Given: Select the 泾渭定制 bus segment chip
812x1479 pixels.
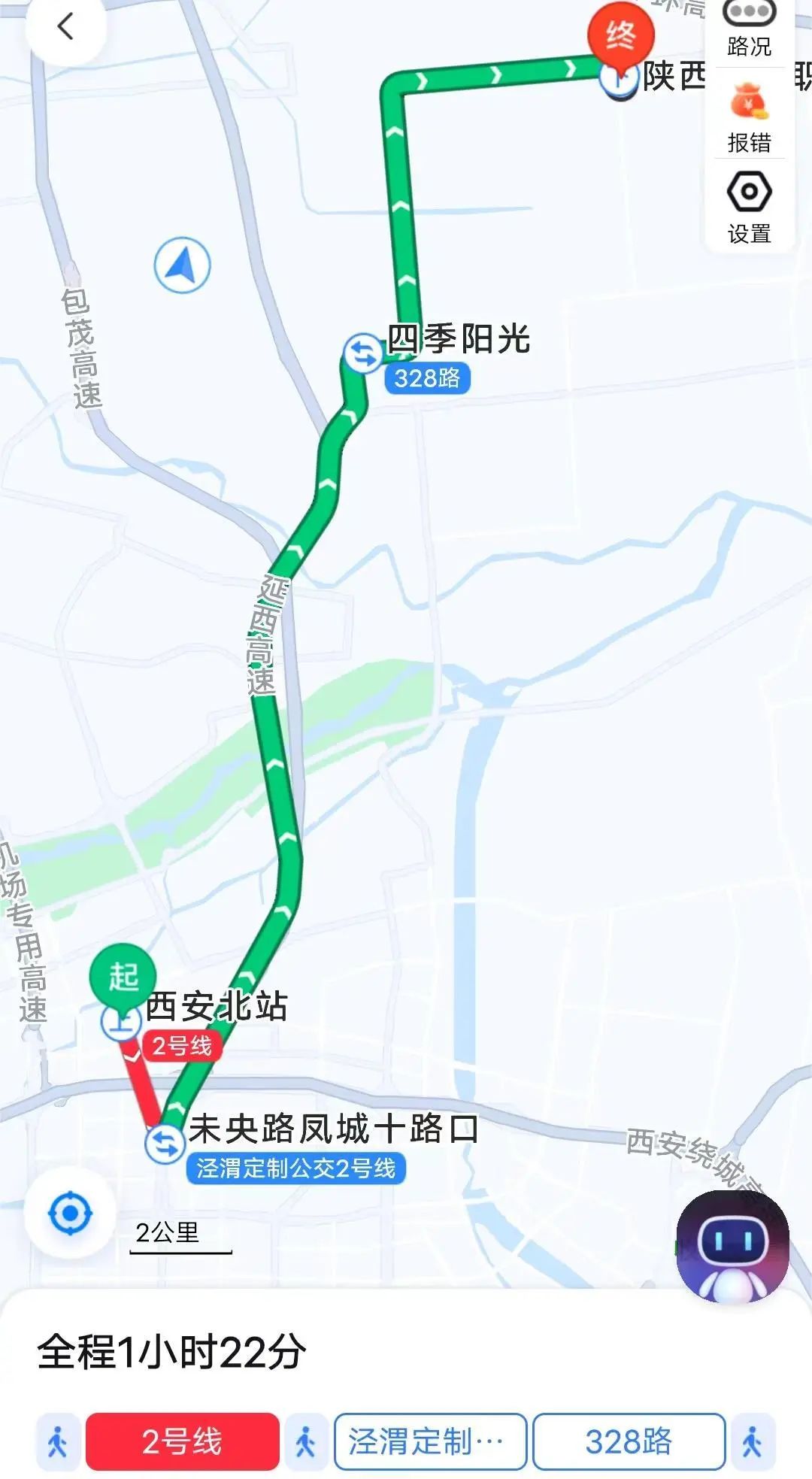Looking at the screenshot, I should pos(429,1441).
